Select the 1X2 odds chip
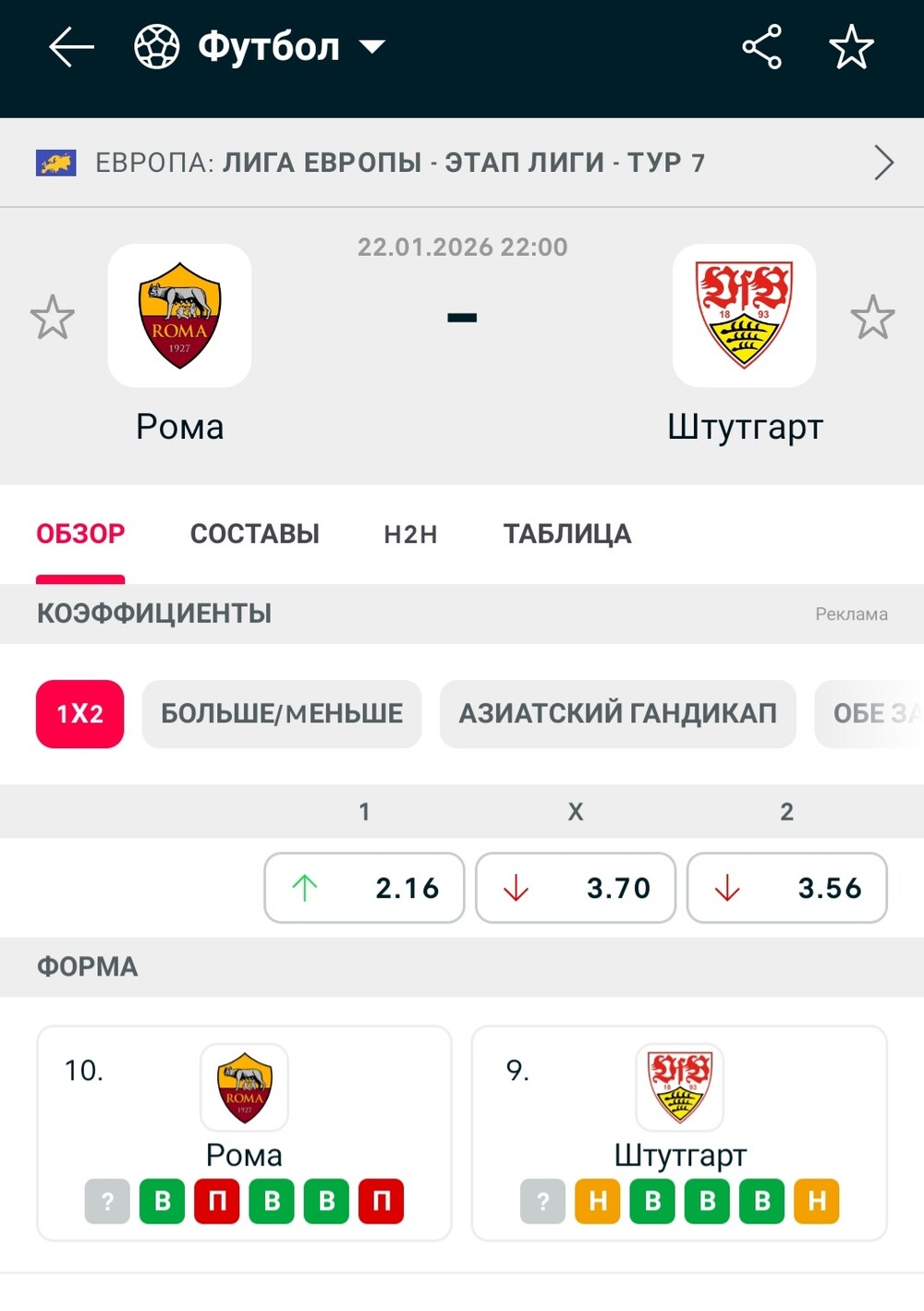 pyautogui.click(x=79, y=714)
